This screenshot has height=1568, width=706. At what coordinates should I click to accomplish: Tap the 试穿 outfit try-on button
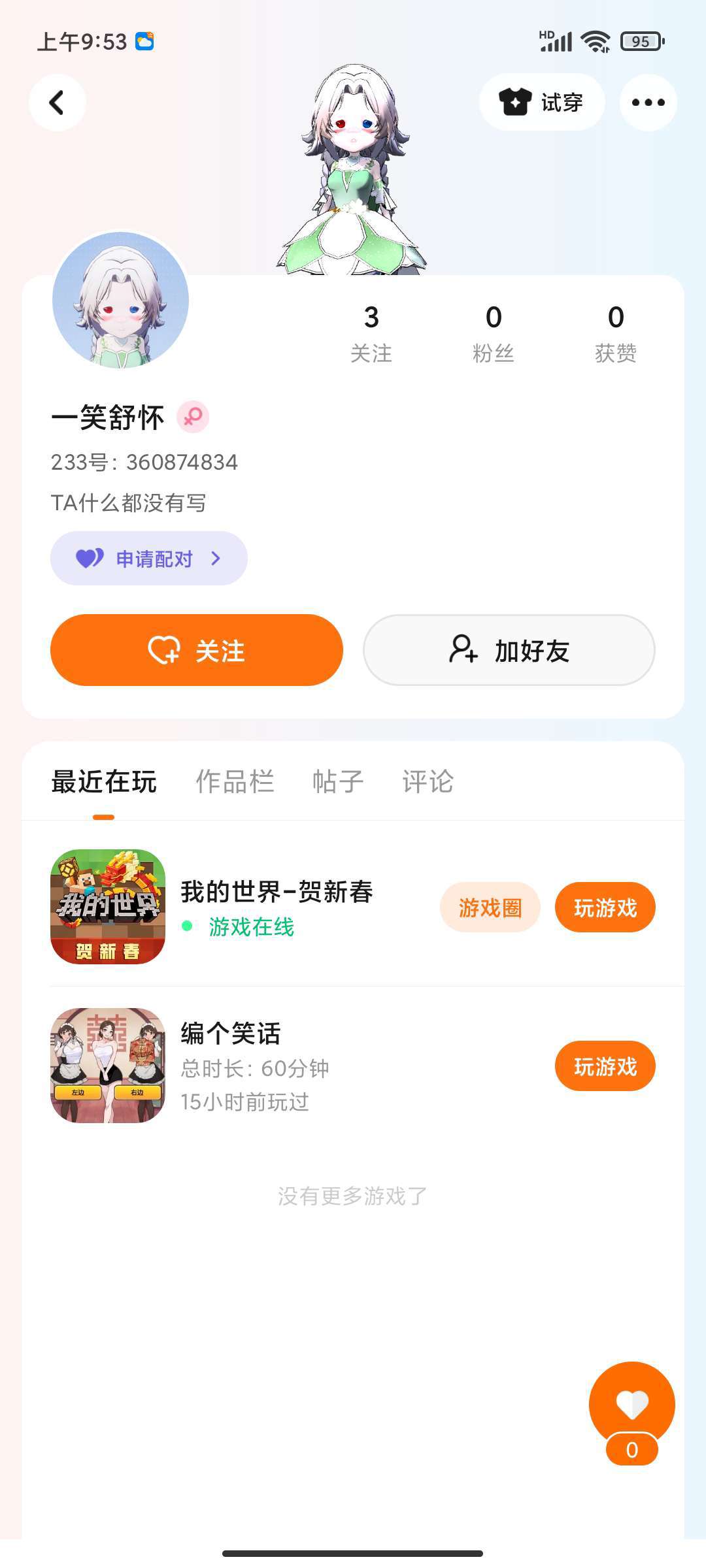click(541, 103)
